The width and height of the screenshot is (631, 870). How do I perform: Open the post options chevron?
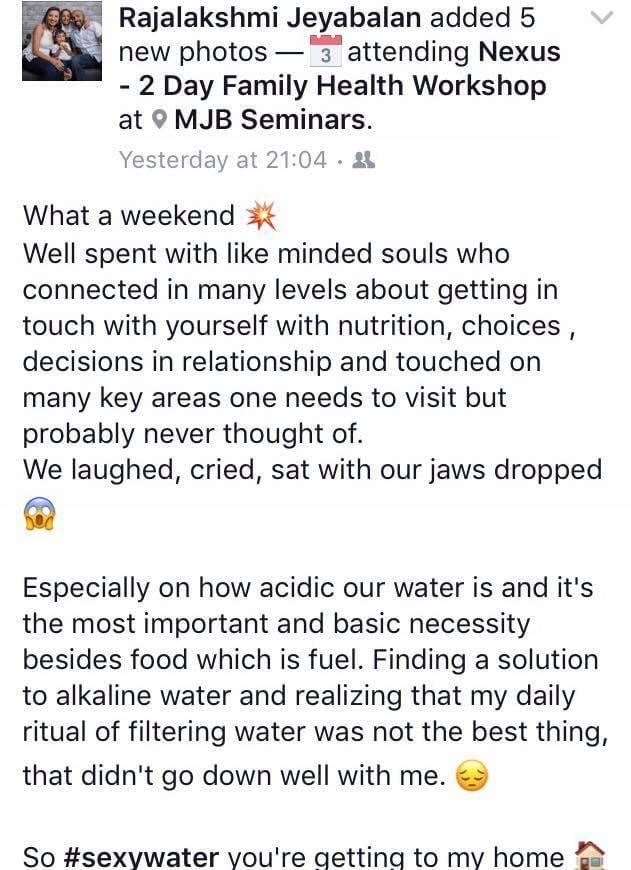tap(602, 18)
